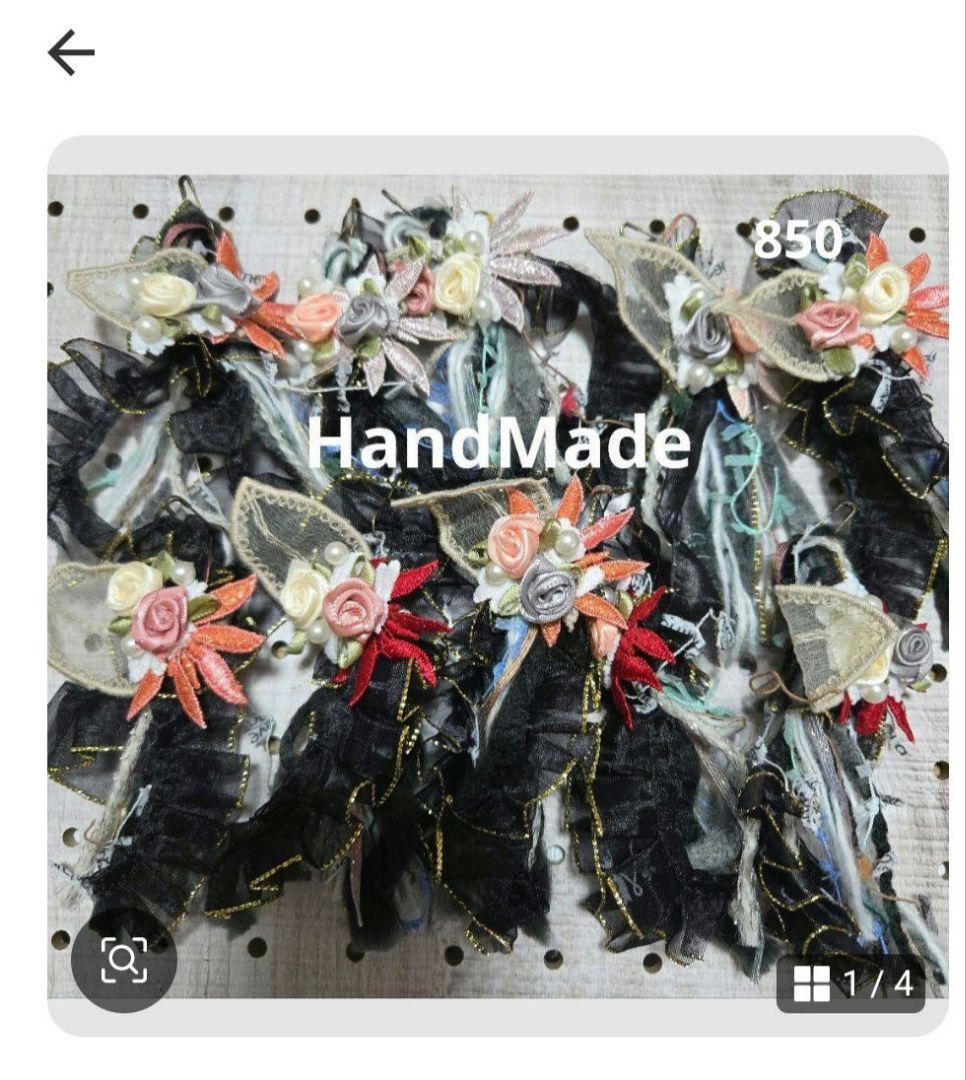Go back using the arrow icon
This screenshot has width=966, height=1080.
point(71,52)
